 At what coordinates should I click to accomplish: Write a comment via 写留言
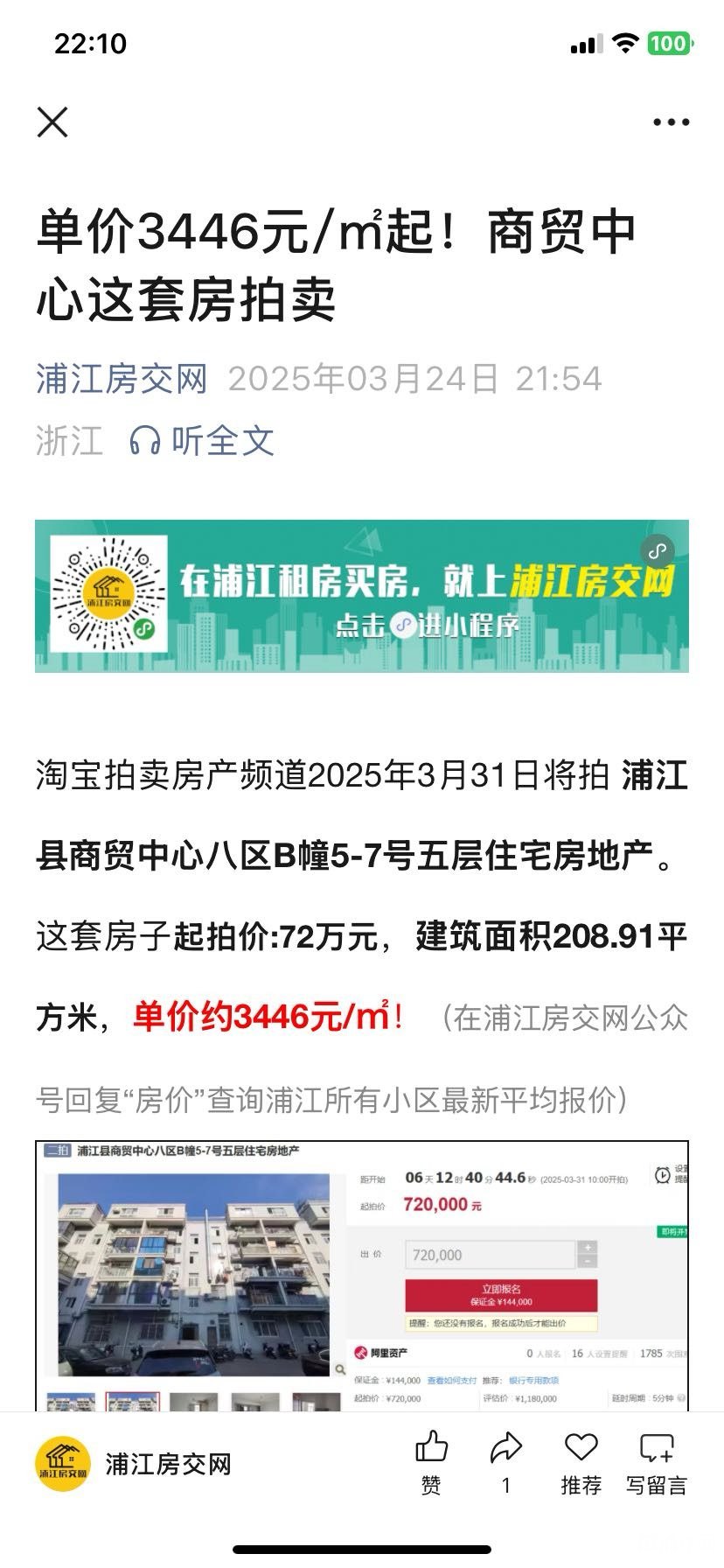click(x=657, y=1463)
